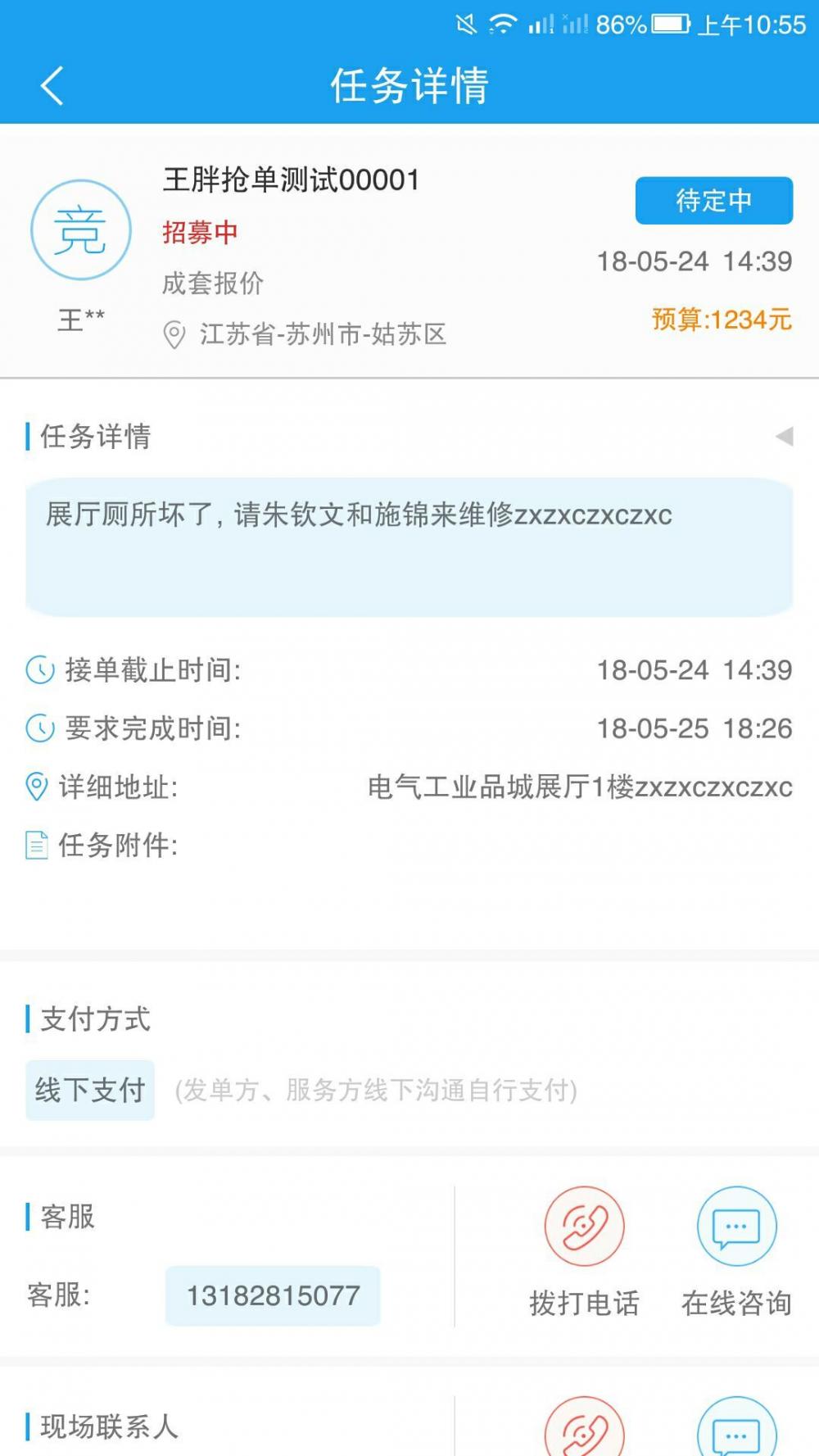Call the 现场联系人 with the phone icon
This screenshot has height=1456, width=819.
tap(584, 1427)
